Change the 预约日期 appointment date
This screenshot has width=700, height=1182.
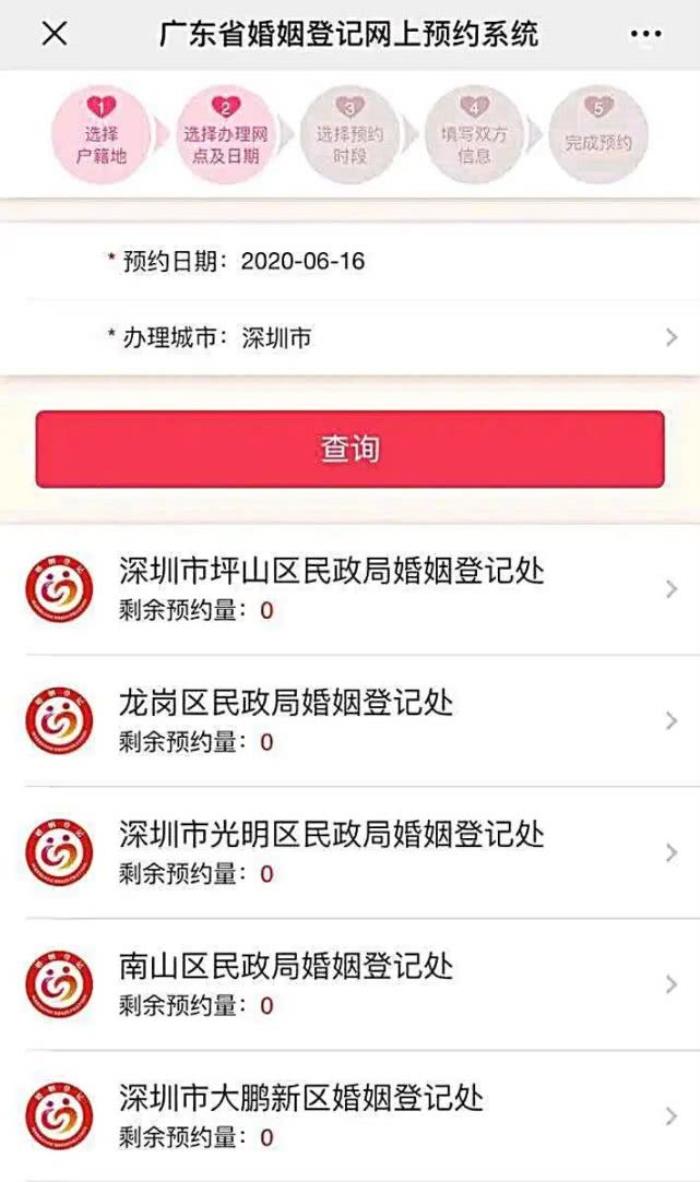click(302, 262)
